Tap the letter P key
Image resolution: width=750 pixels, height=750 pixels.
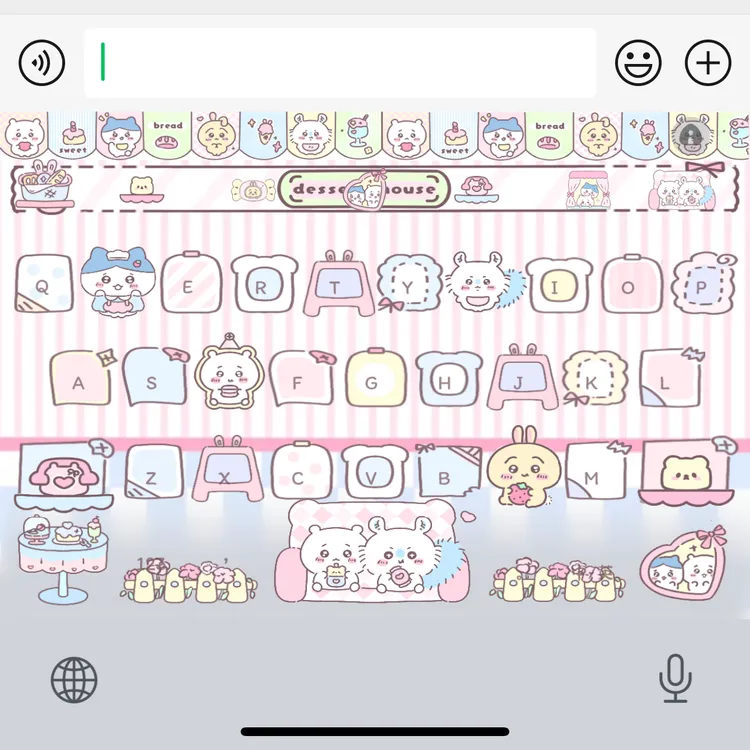(702, 286)
